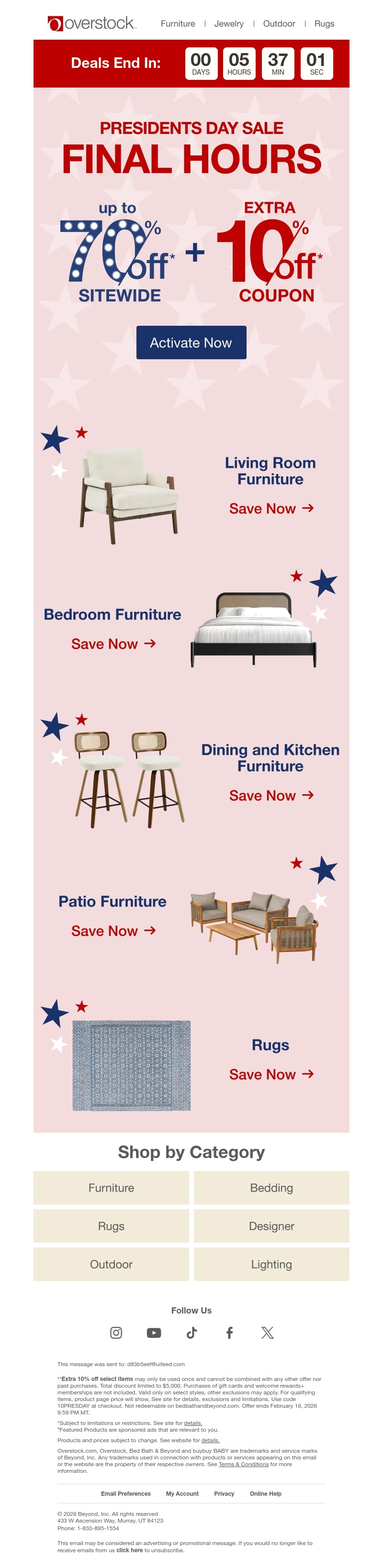Save Now on Patio Furniture
383x1568 pixels.
113,931
